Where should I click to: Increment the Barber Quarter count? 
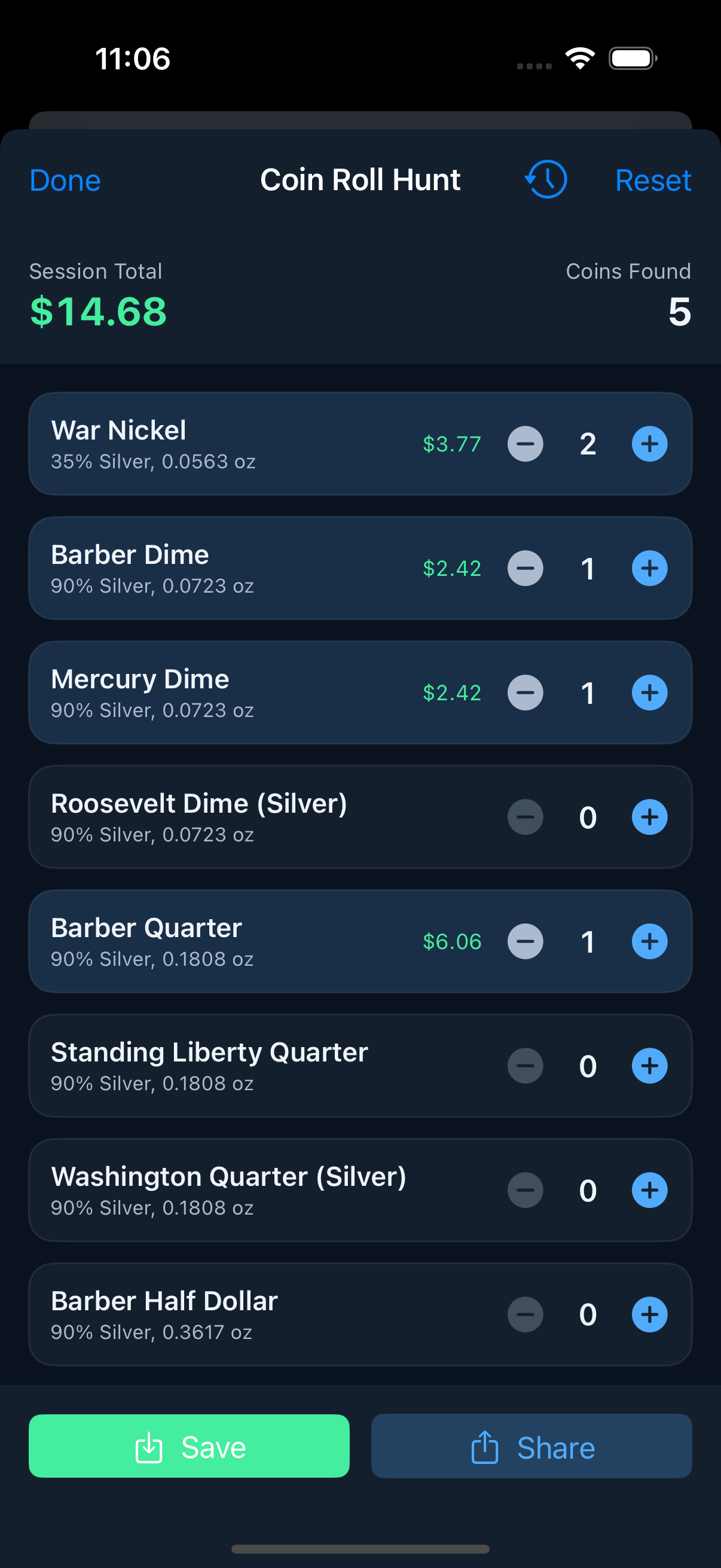pos(649,941)
